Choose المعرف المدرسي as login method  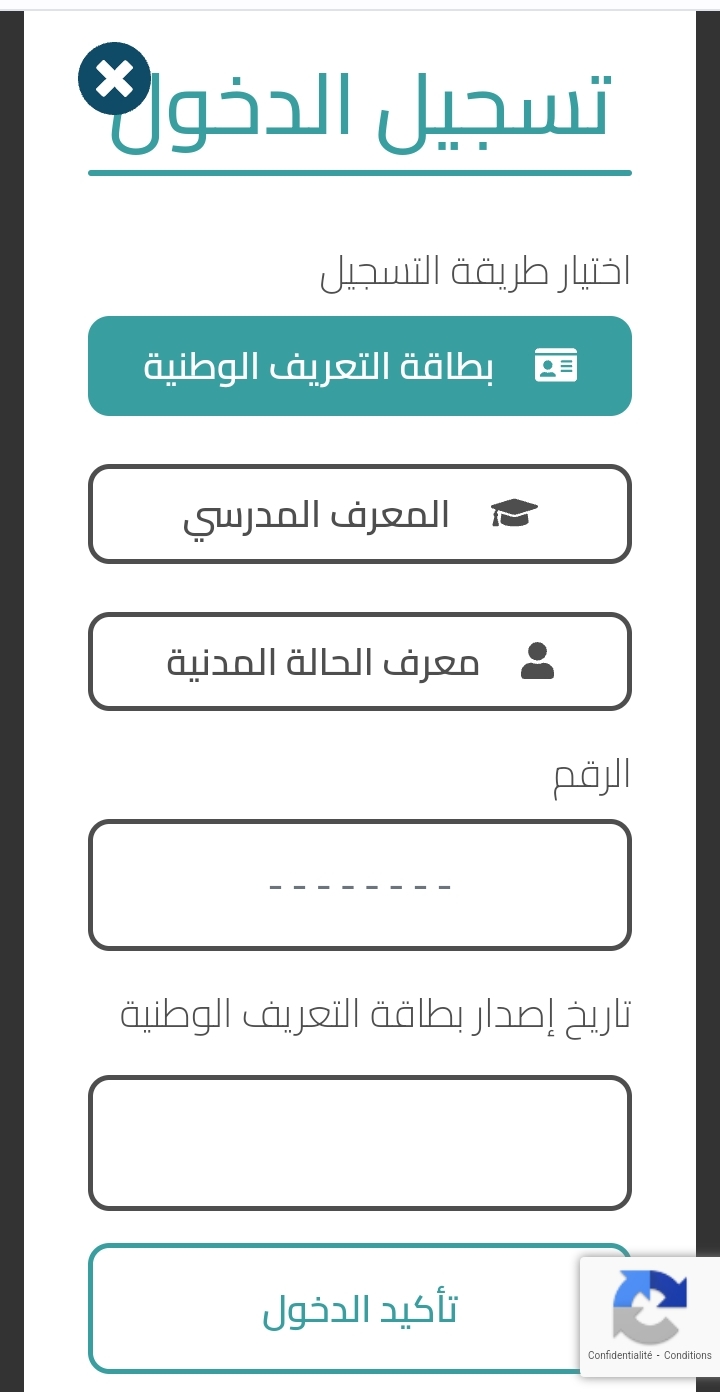coord(360,514)
